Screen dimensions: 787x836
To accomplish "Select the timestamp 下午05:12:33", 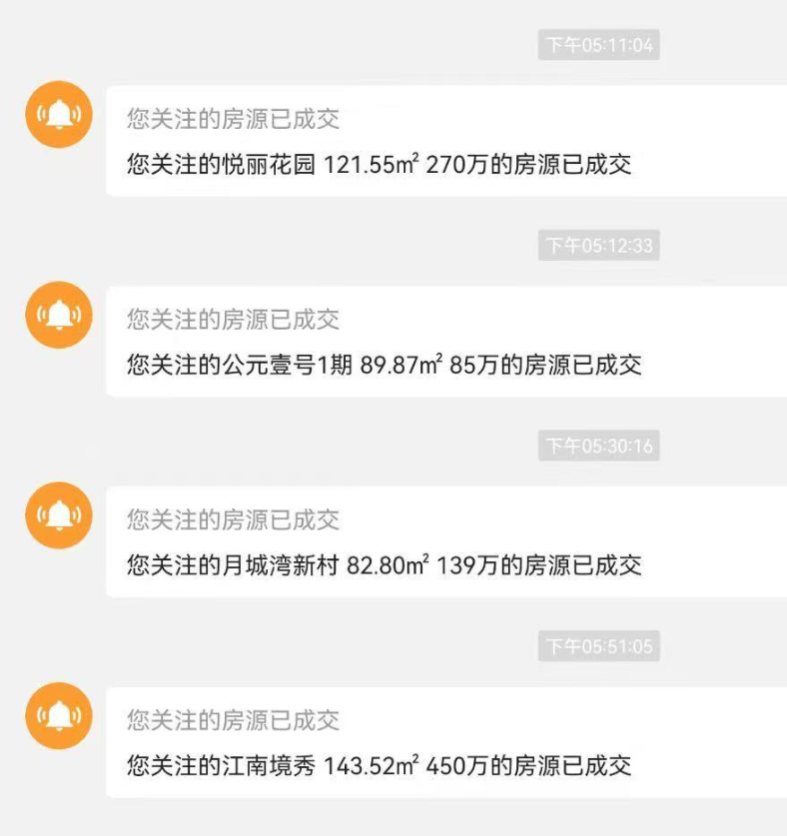I will click(x=597, y=245).
